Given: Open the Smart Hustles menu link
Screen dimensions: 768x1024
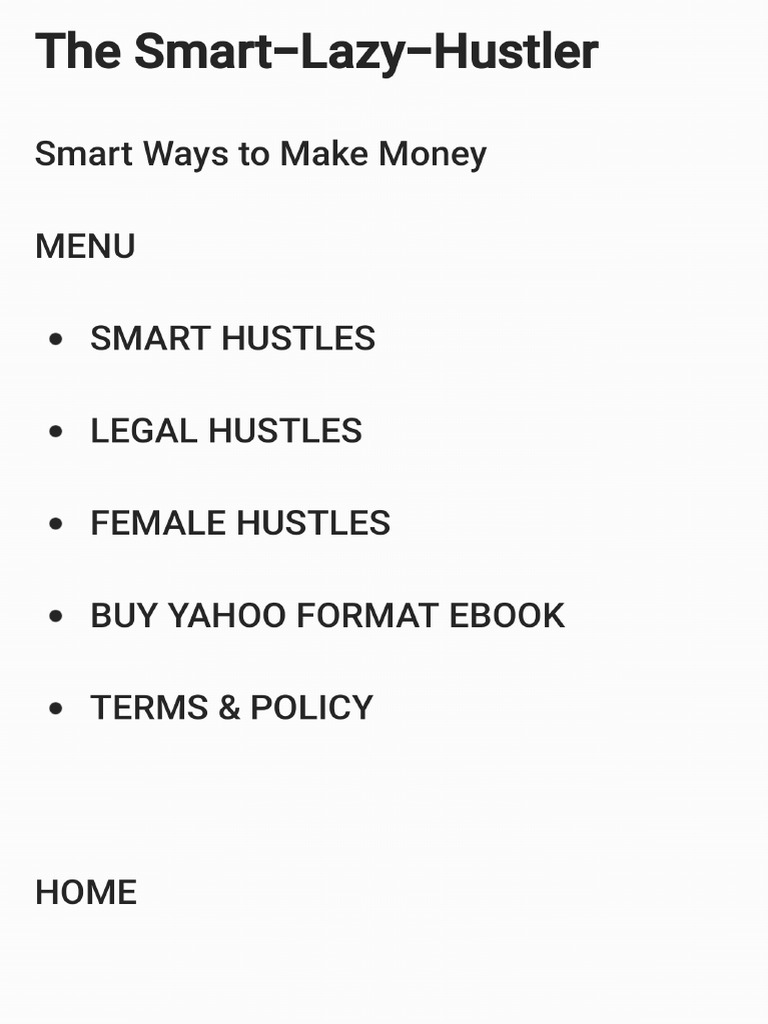Looking at the screenshot, I should [x=232, y=339].
